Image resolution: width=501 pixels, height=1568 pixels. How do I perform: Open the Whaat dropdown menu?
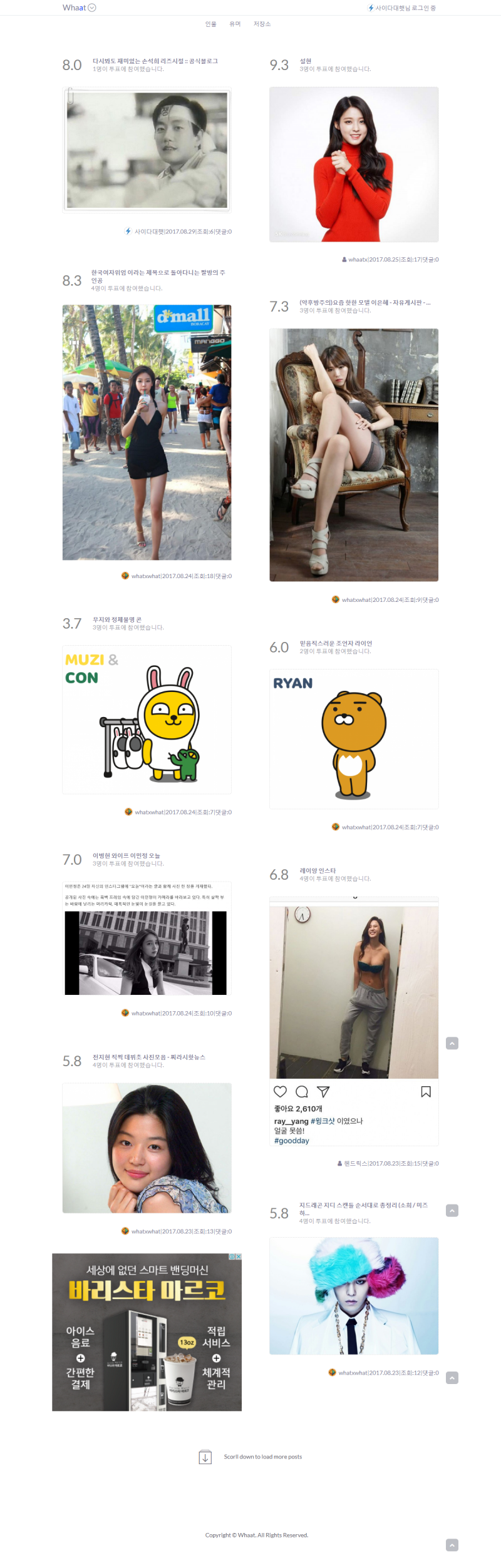[91, 8]
